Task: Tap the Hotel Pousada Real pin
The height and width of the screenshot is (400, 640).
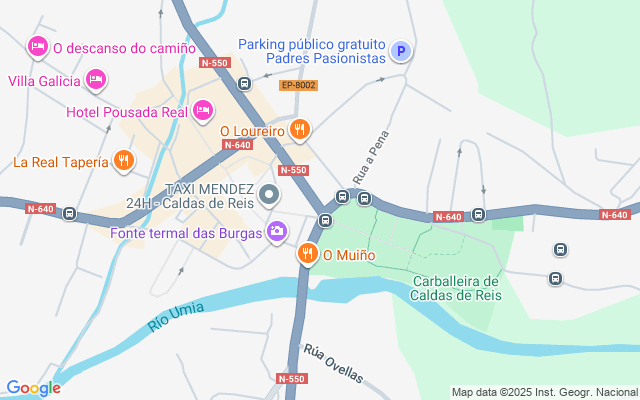Action: click(203, 111)
